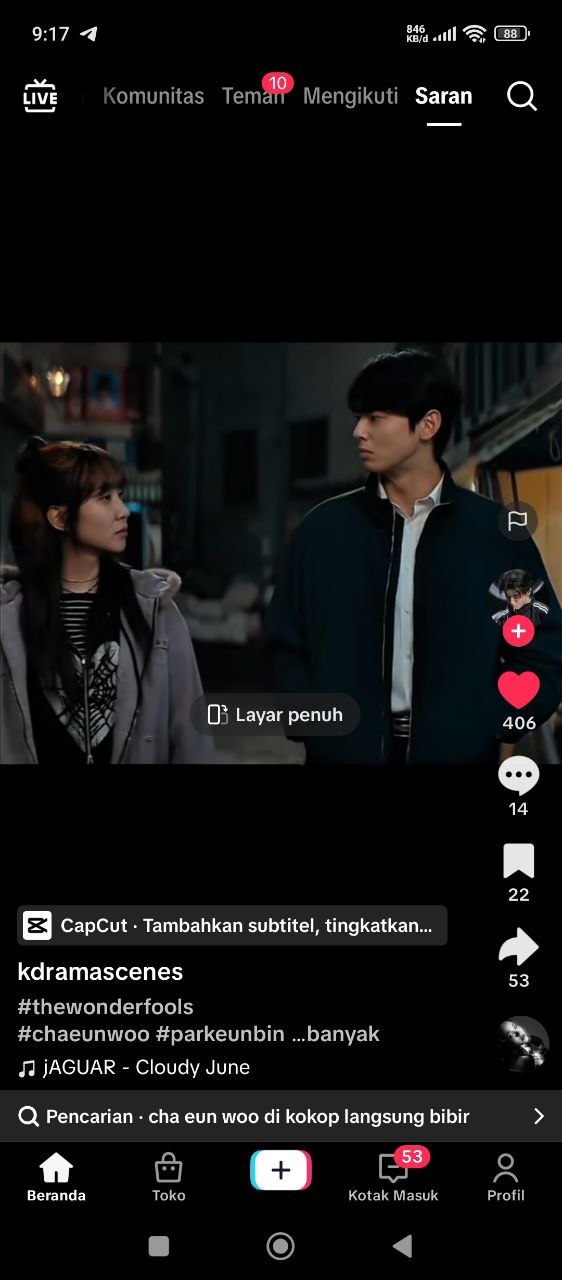Screen dimensions: 562x1280
Task: Bookmark this video
Action: coord(518,862)
